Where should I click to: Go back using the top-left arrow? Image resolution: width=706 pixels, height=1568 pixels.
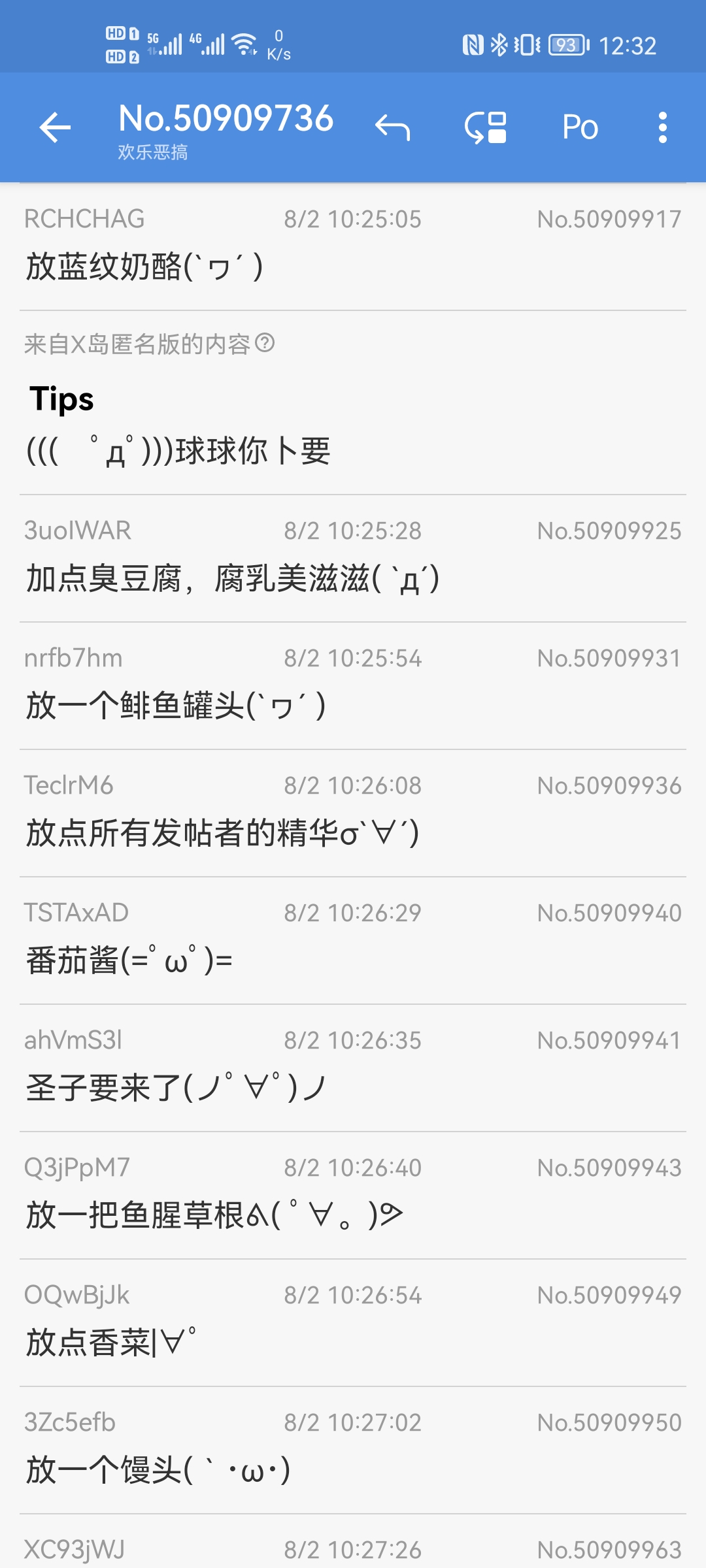[55, 127]
